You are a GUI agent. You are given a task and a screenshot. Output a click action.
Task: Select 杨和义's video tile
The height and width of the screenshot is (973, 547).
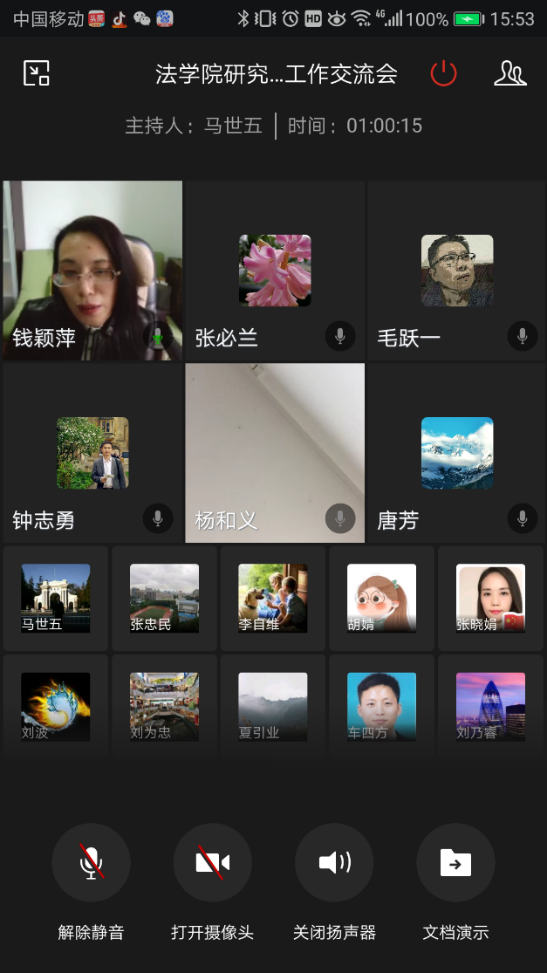point(275,453)
